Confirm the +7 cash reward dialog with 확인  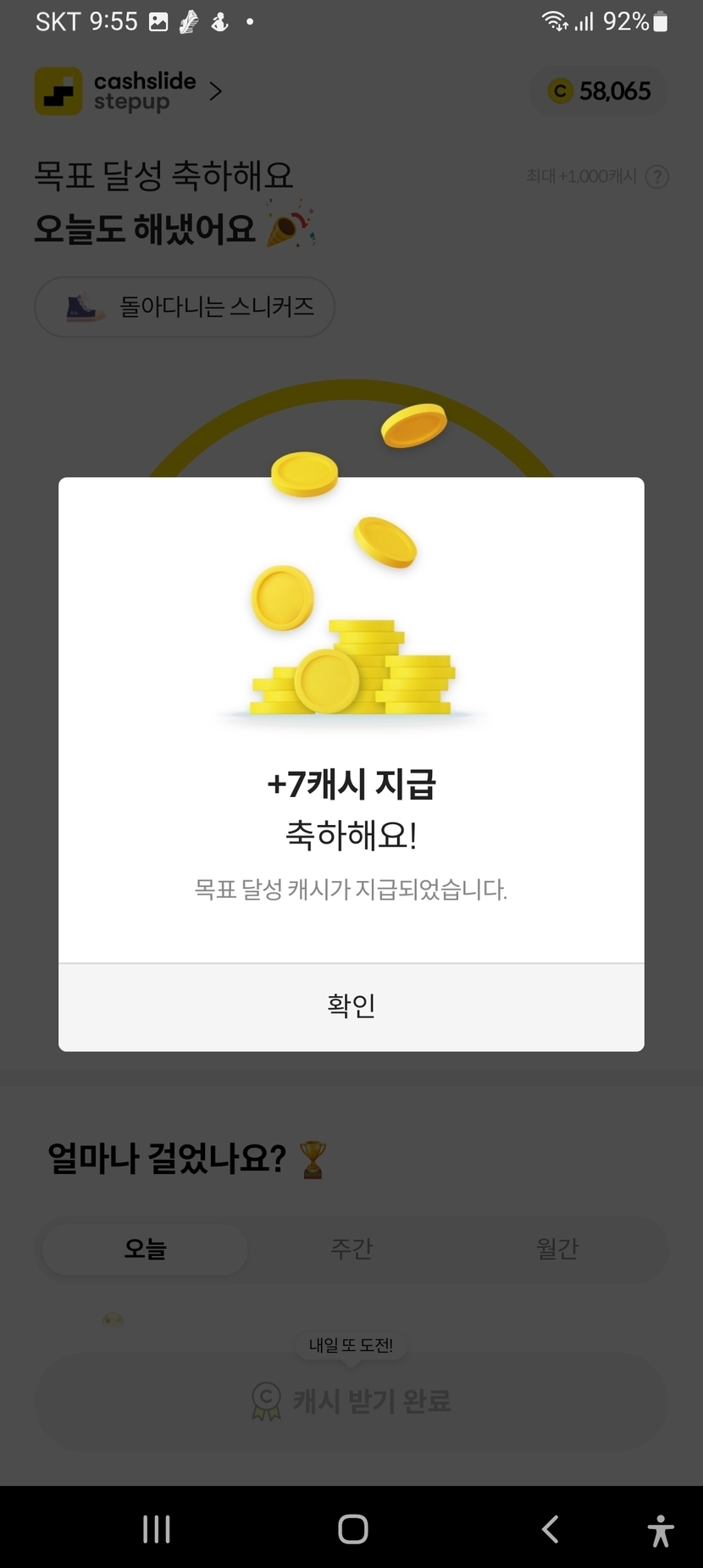pyautogui.click(x=351, y=1006)
